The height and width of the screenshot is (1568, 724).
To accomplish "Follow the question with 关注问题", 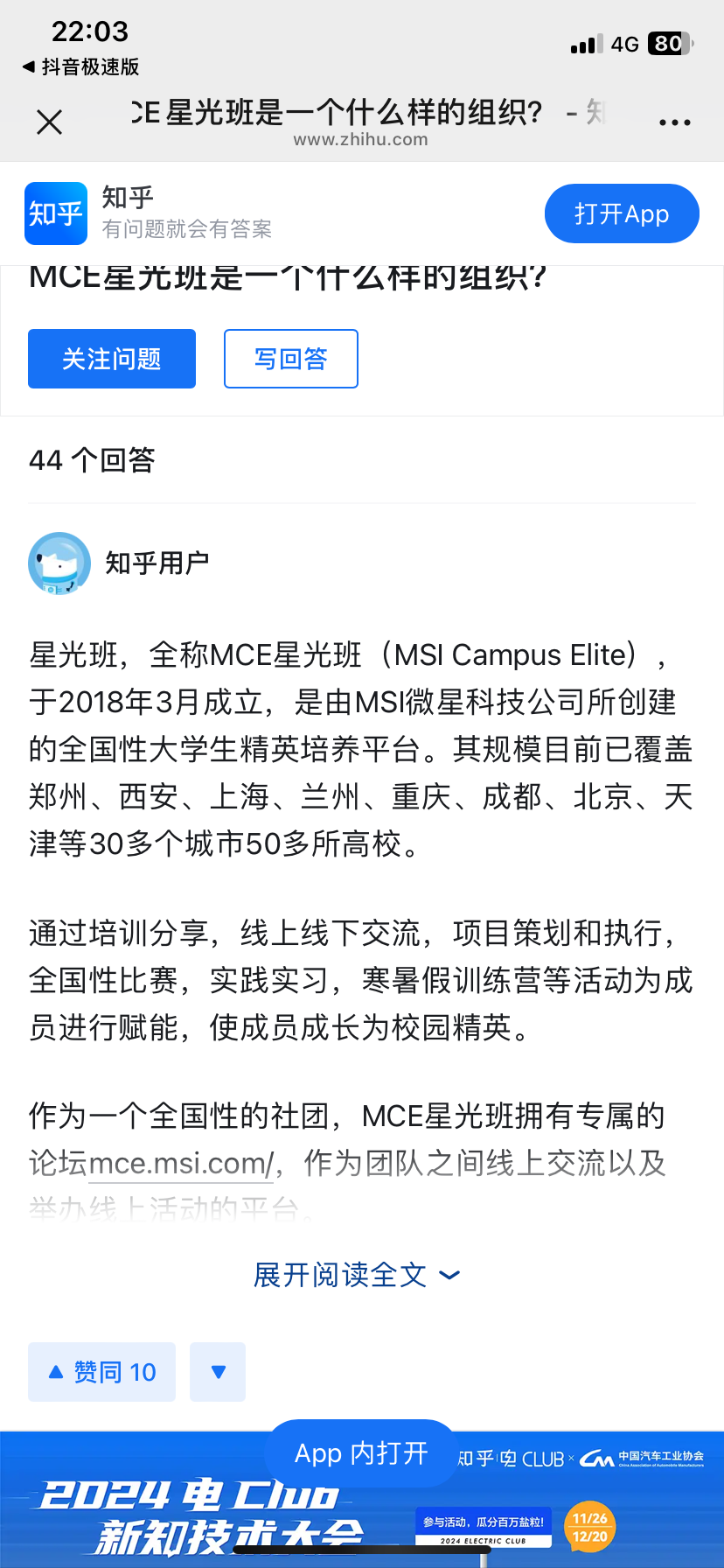I will (112, 359).
